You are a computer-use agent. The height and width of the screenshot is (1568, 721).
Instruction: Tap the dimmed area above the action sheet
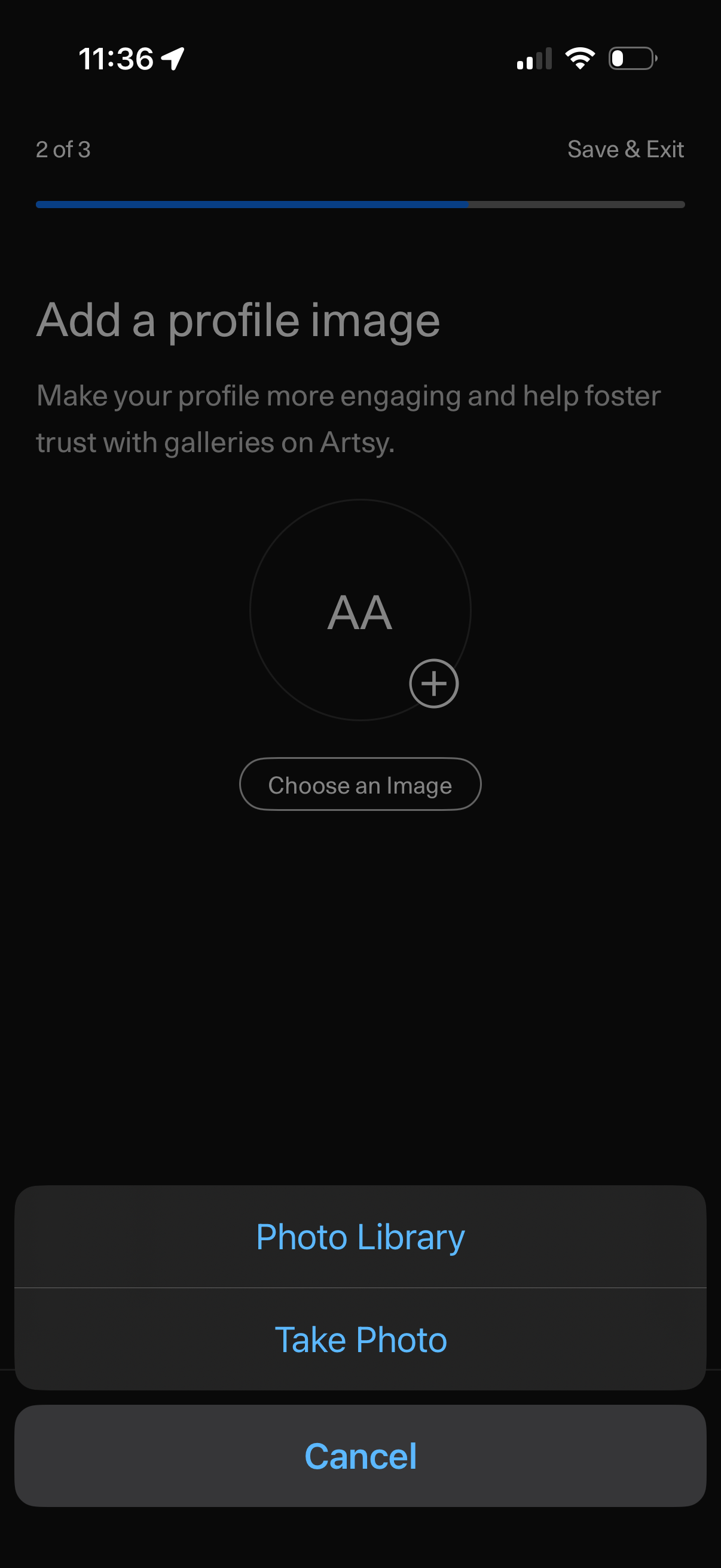pyautogui.click(x=360, y=1035)
